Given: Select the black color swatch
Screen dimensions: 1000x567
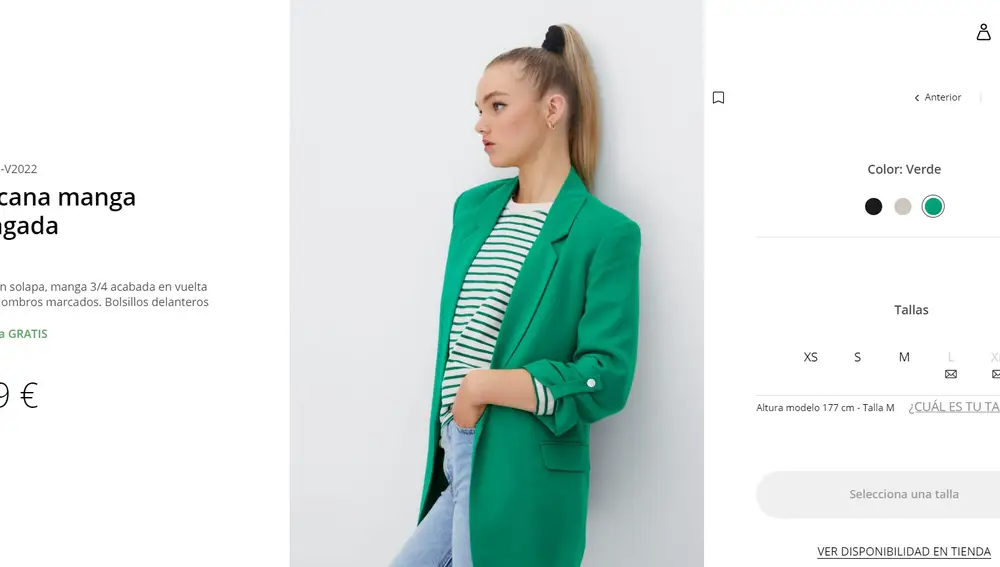Looking at the screenshot, I should click(x=873, y=207).
